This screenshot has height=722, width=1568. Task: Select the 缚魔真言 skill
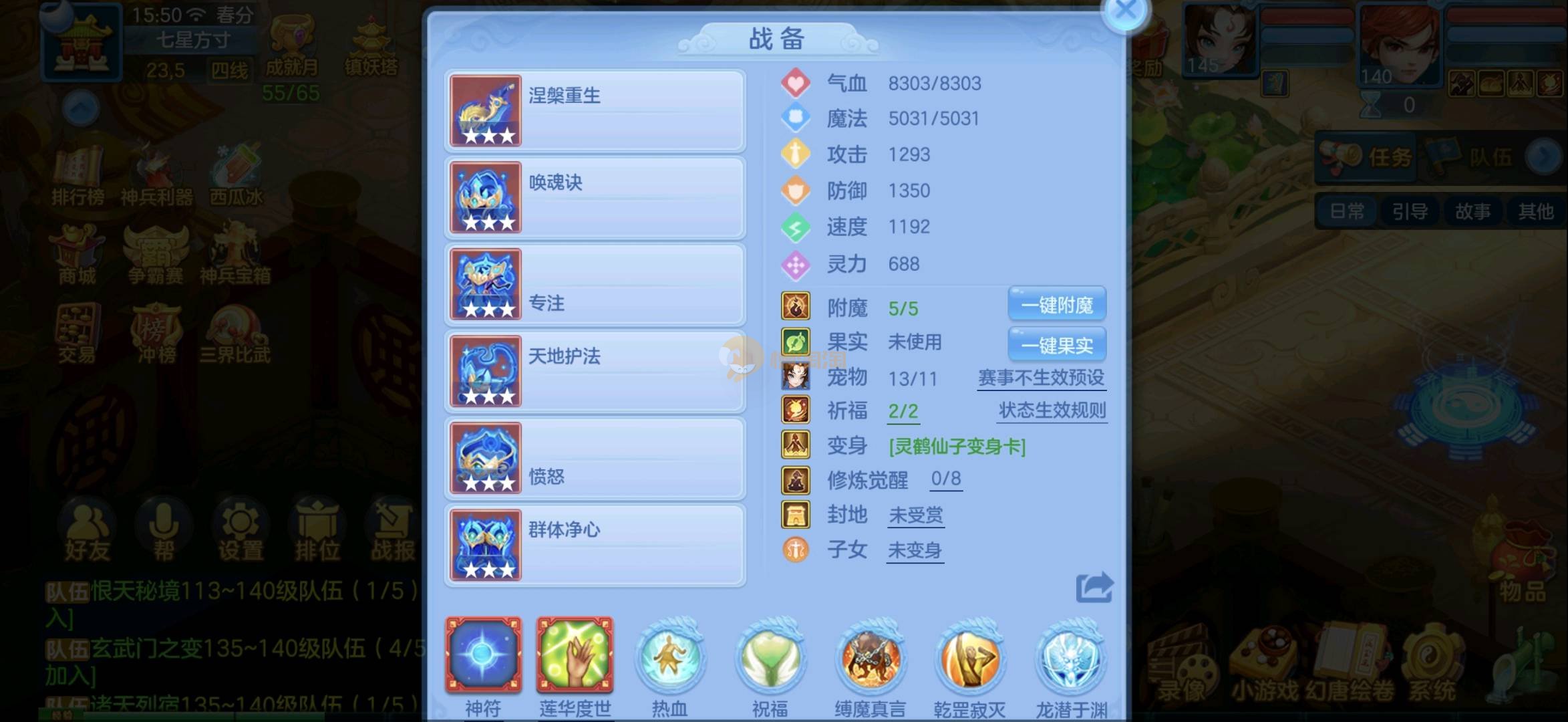point(869,657)
